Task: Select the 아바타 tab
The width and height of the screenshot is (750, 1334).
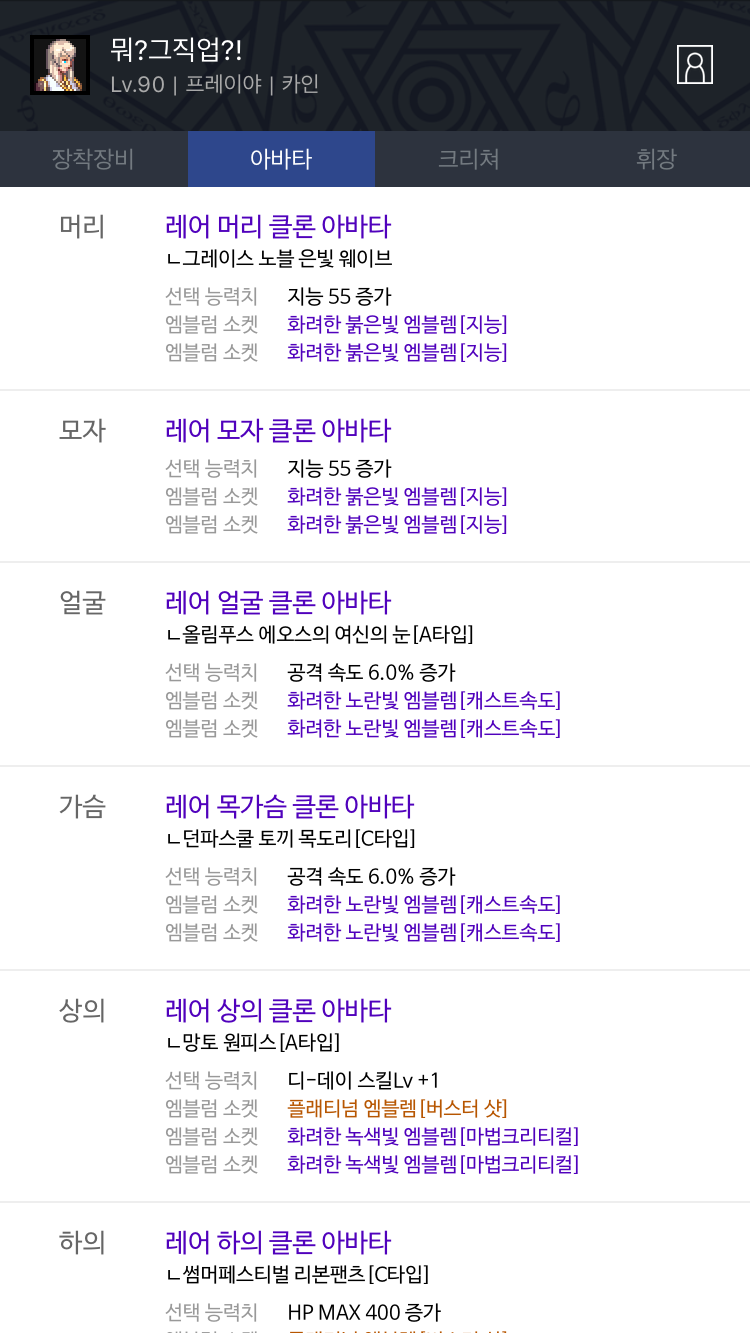Action: click(x=281, y=159)
